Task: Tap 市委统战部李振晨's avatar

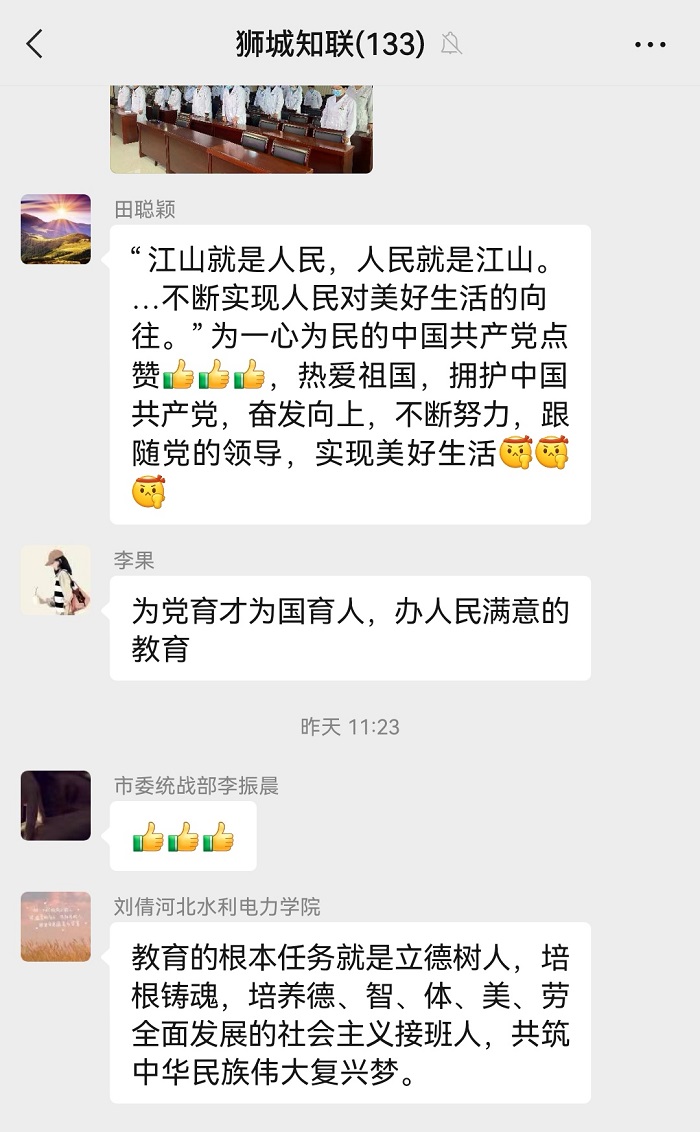Action: (x=56, y=805)
